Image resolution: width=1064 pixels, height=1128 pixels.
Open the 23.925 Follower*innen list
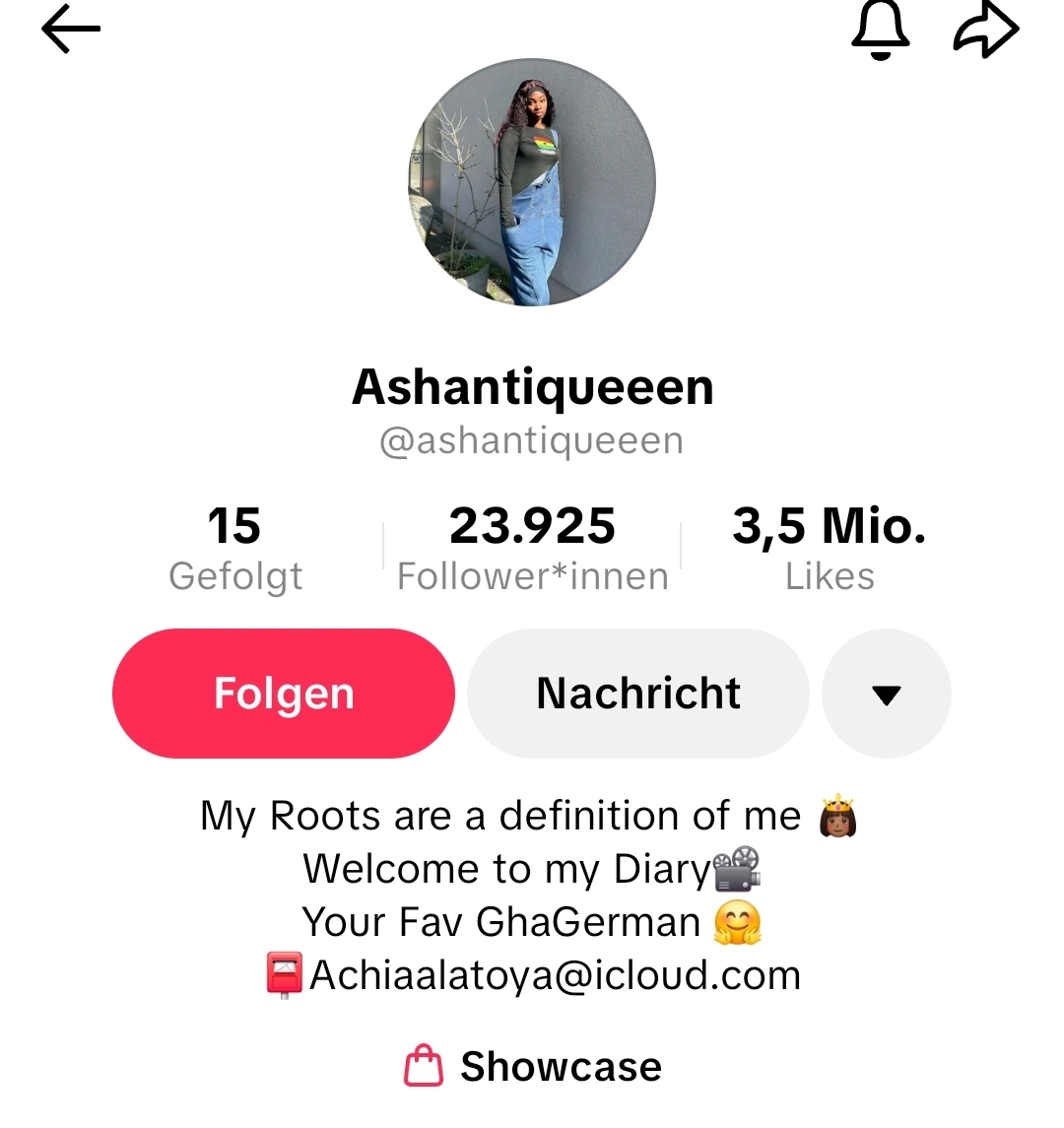(x=532, y=548)
